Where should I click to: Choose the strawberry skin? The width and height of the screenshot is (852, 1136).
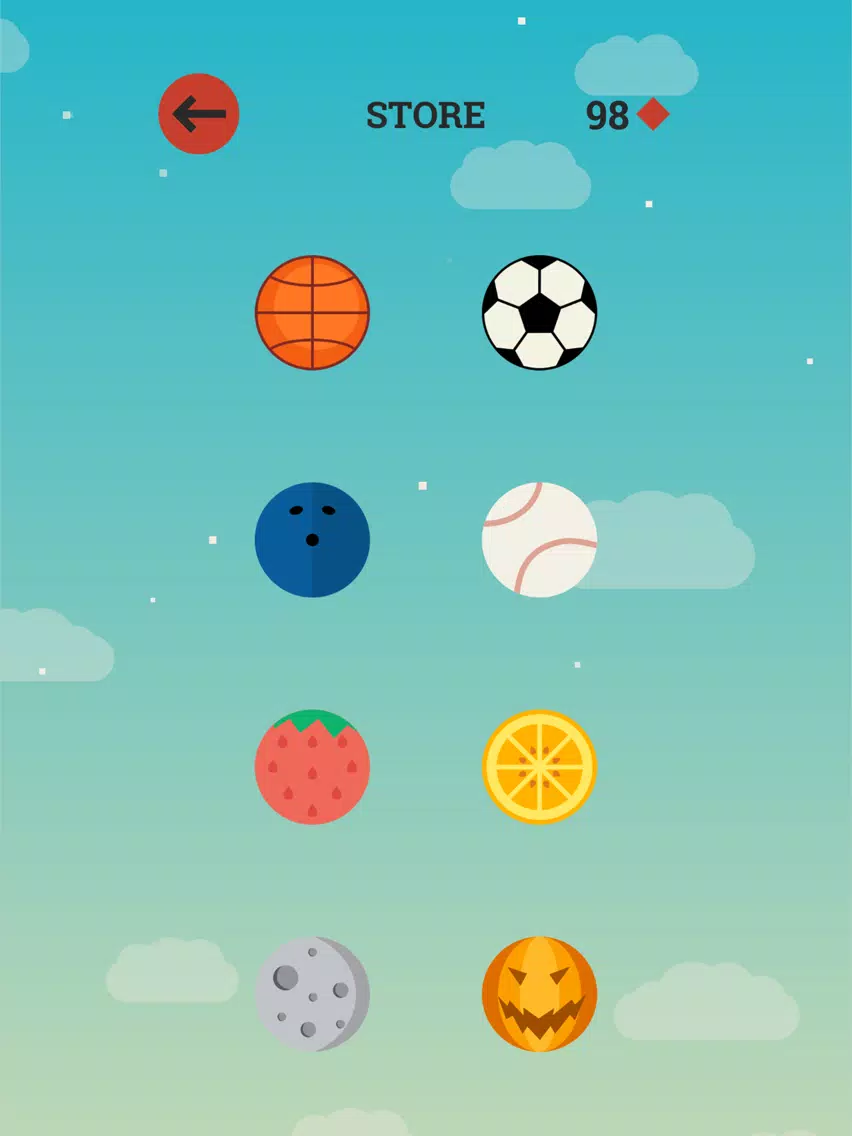(x=312, y=767)
